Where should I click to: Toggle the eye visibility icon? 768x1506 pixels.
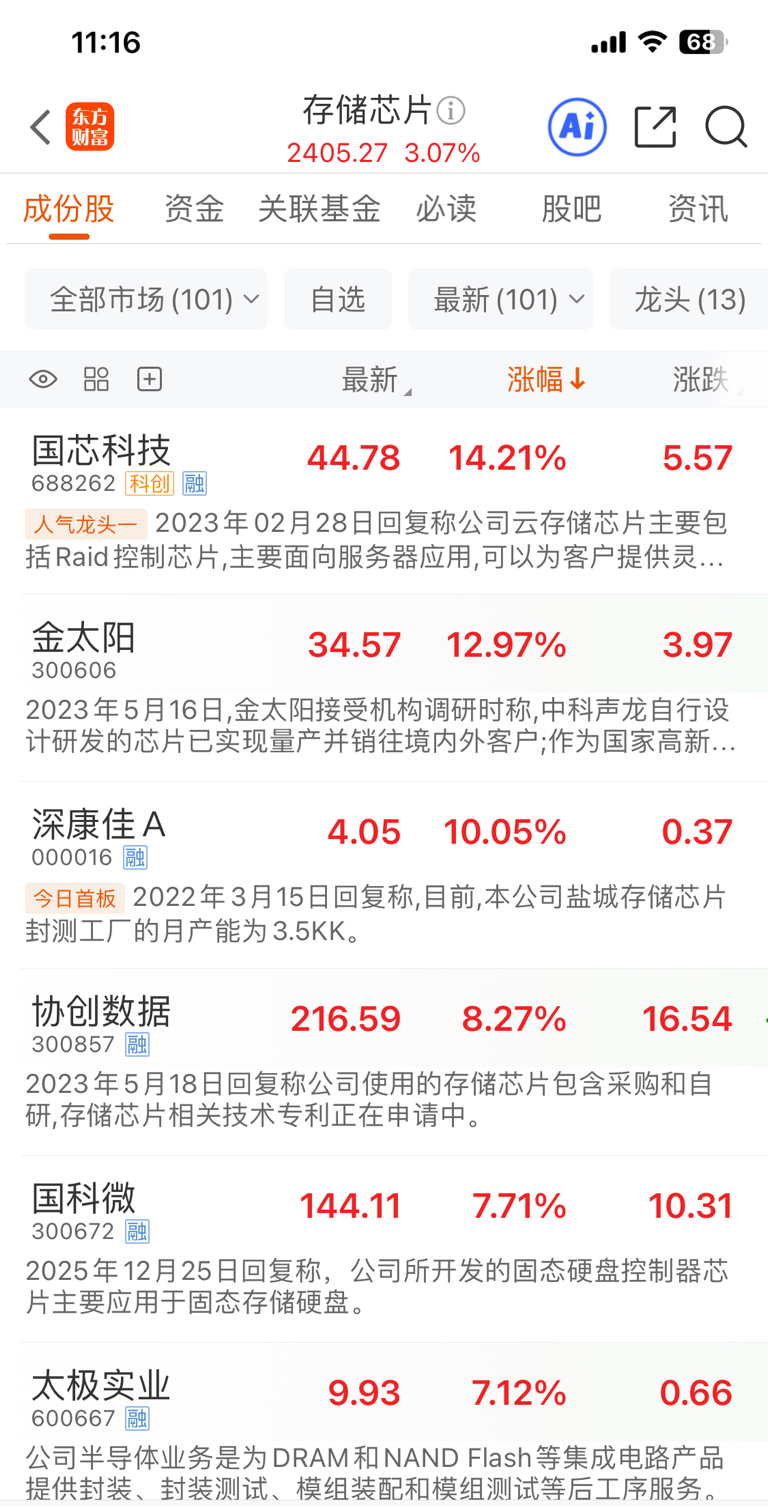pyautogui.click(x=43, y=379)
